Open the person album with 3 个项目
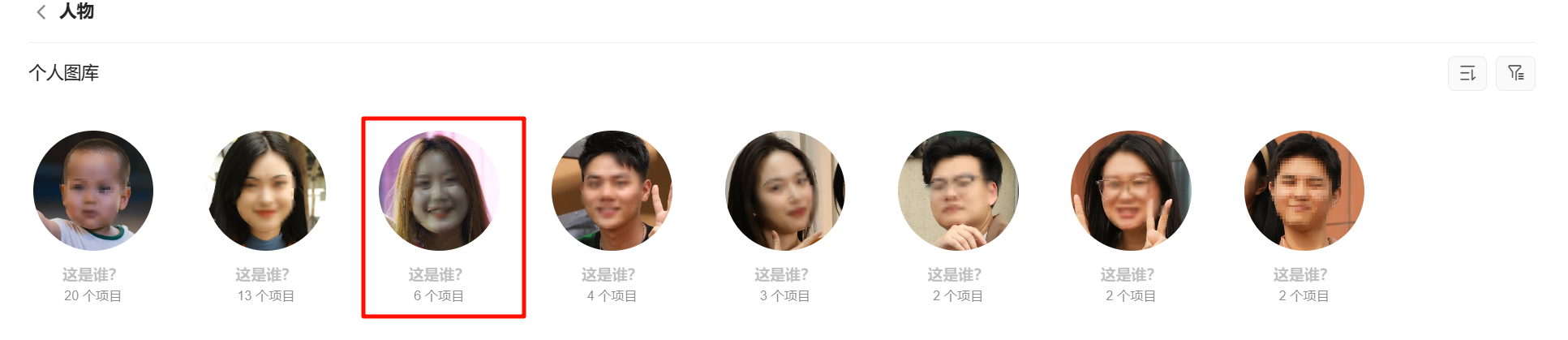The height and width of the screenshot is (340, 1568). (784, 192)
